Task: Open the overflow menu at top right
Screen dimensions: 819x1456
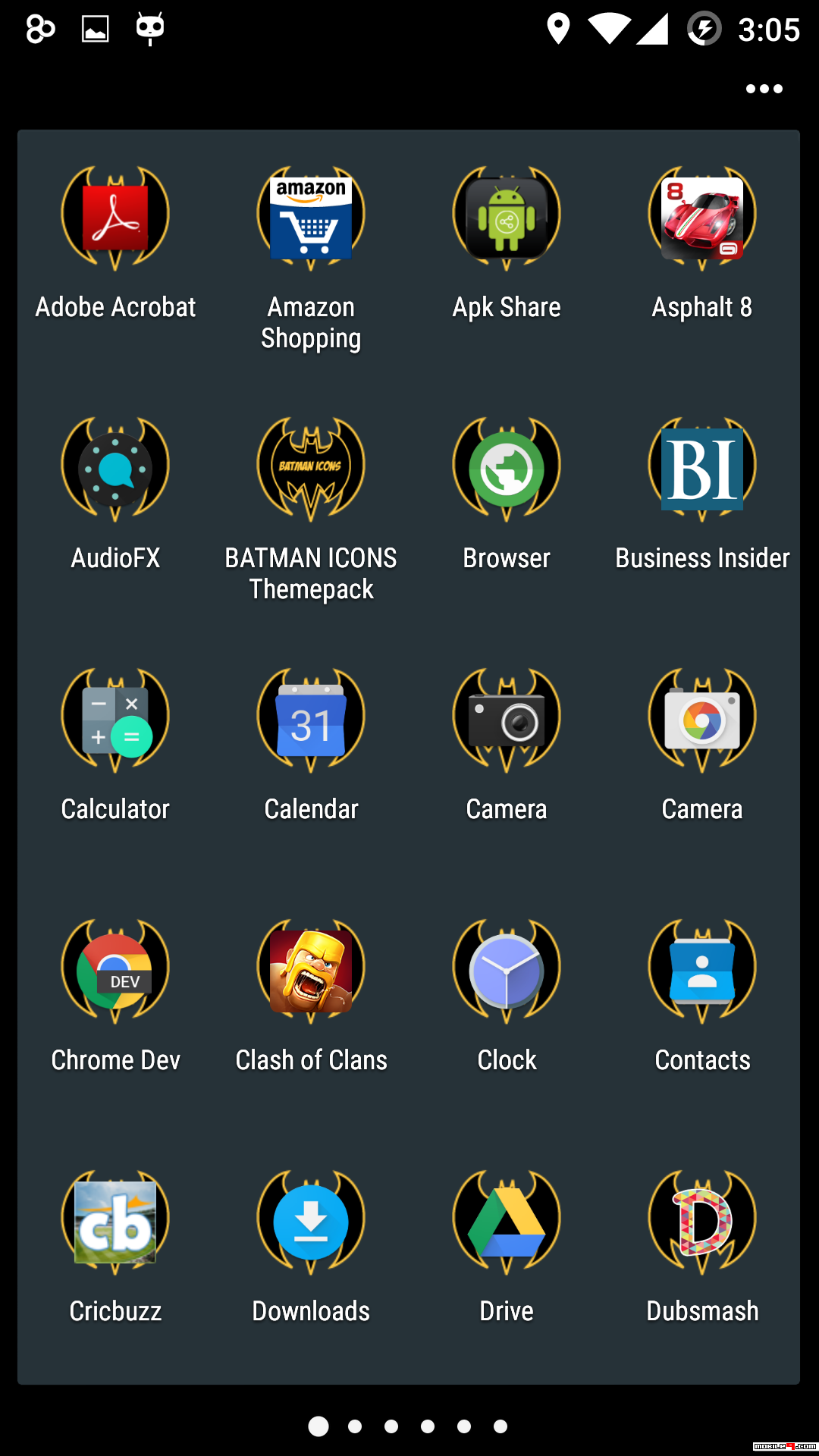Action: [x=764, y=89]
